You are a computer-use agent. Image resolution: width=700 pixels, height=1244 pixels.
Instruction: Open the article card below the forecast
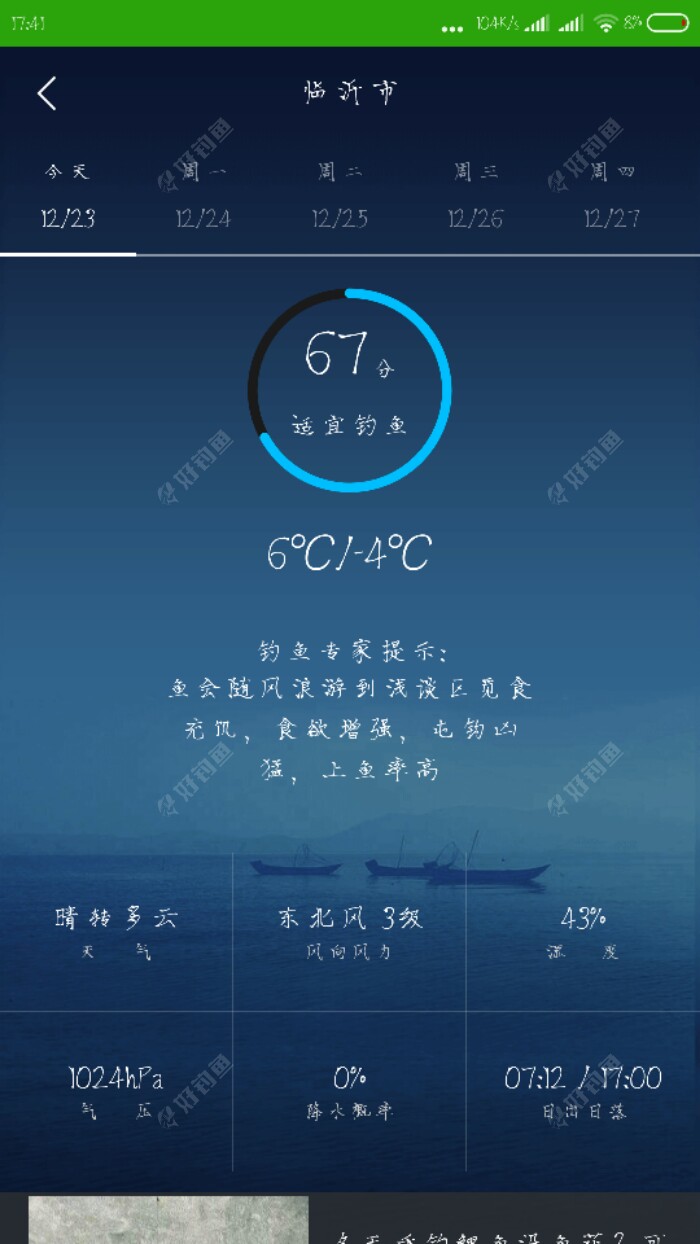[350, 1220]
